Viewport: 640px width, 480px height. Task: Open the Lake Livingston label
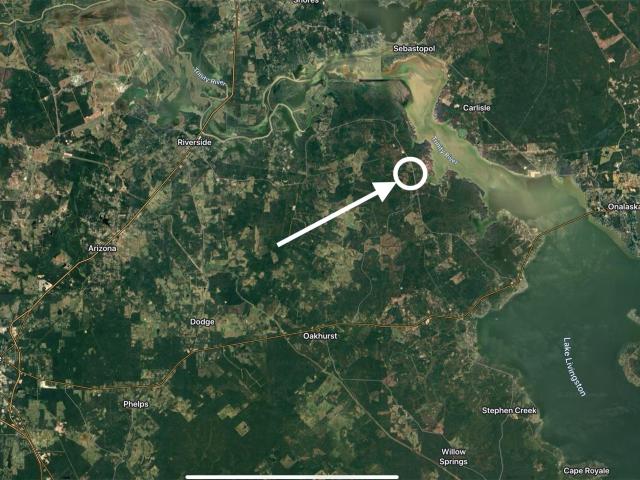coord(574,367)
